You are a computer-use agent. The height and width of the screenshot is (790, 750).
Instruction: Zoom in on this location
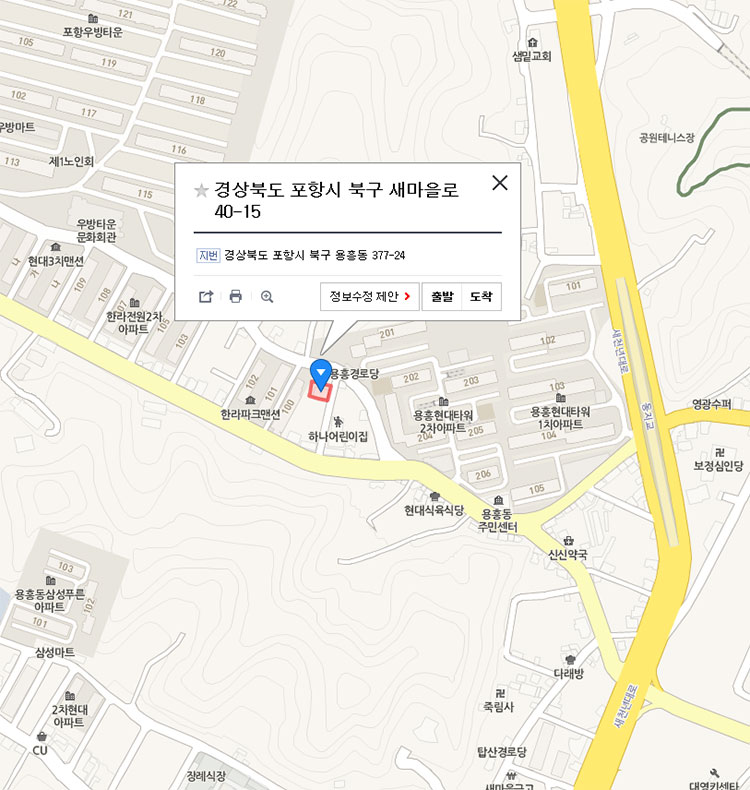267,297
